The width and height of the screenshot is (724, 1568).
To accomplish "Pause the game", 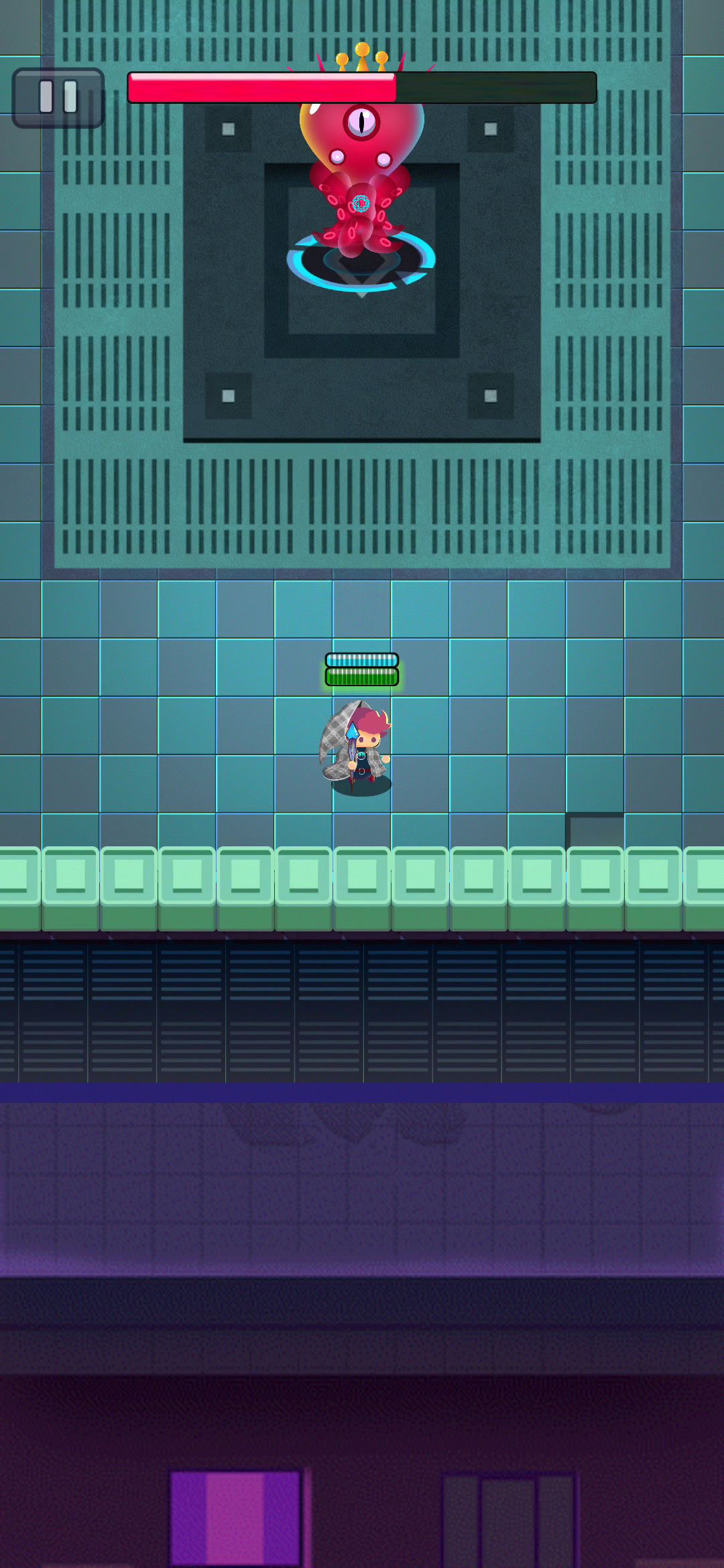I will click(58, 98).
